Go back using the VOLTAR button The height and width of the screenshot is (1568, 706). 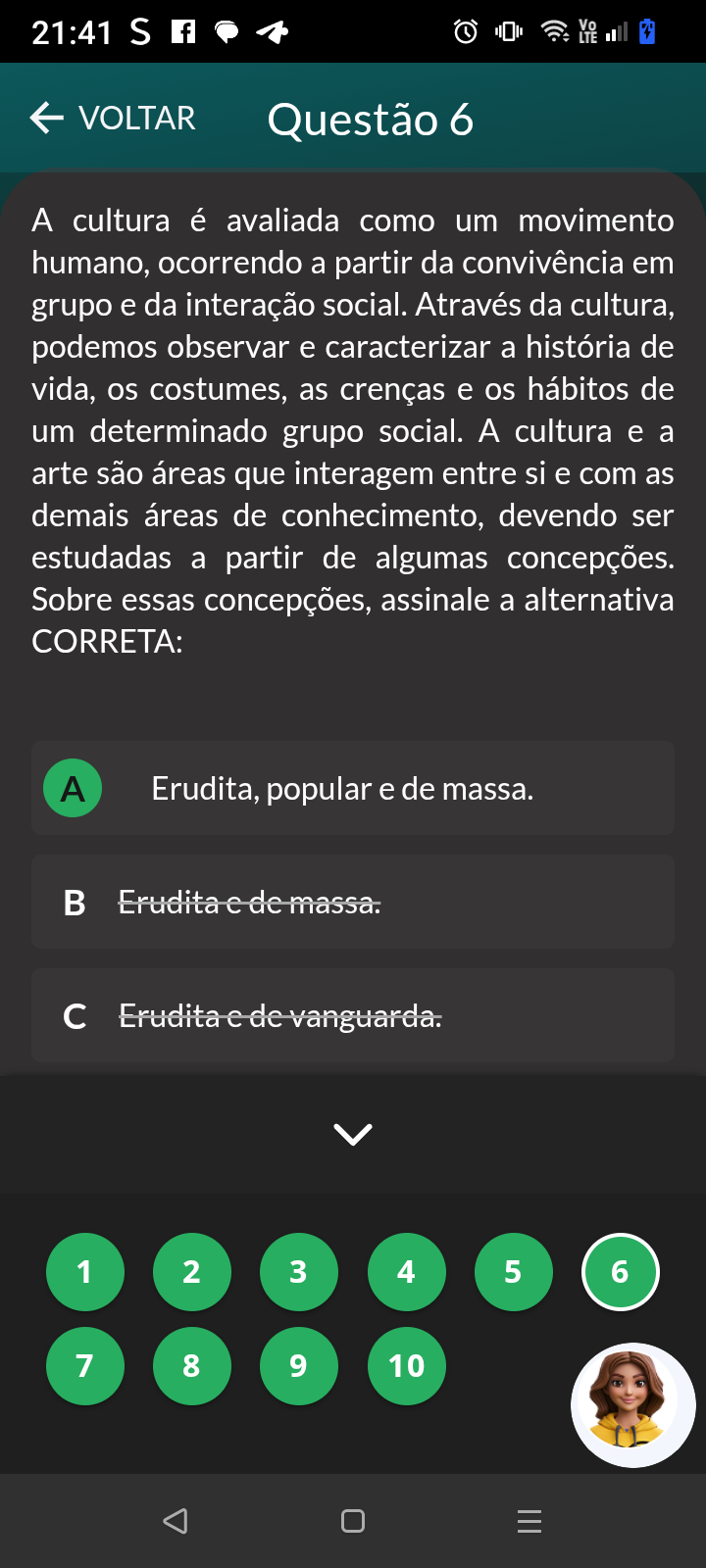click(113, 119)
